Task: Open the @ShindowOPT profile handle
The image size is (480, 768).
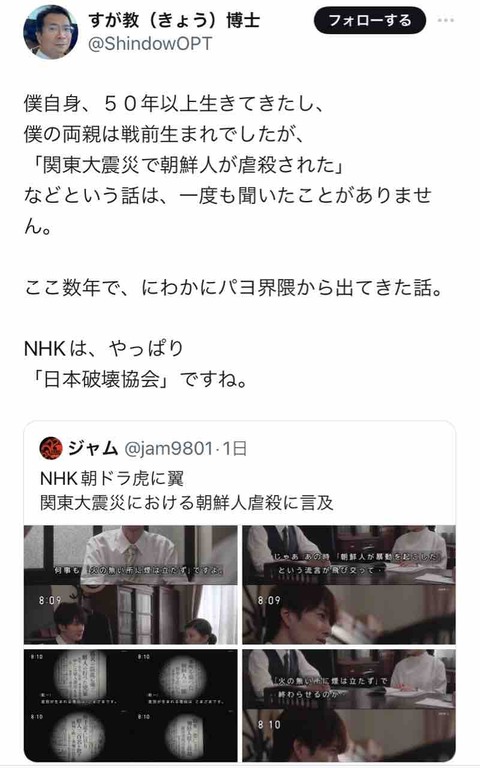Action: [150, 44]
